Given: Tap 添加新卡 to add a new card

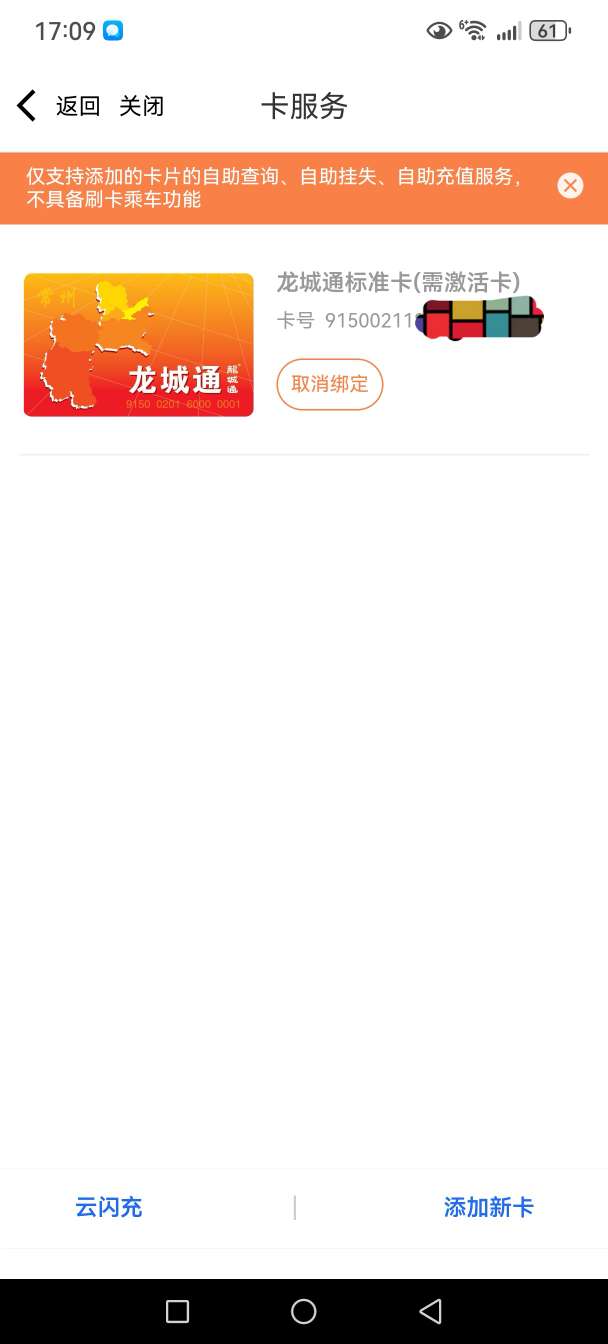Looking at the screenshot, I should (489, 1207).
